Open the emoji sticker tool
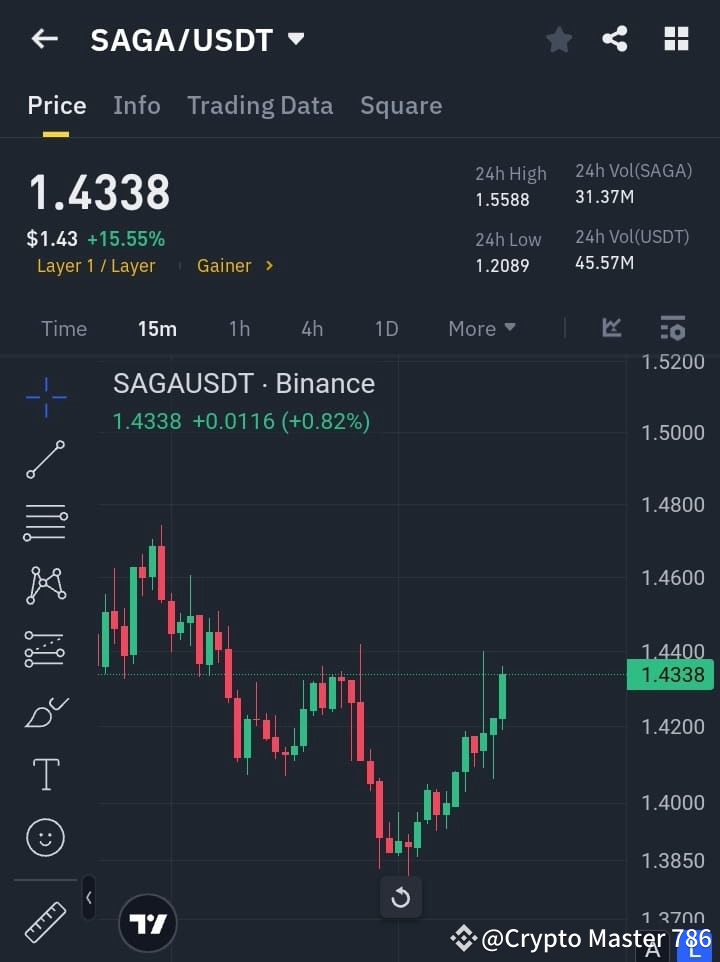 click(x=45, y=837)
